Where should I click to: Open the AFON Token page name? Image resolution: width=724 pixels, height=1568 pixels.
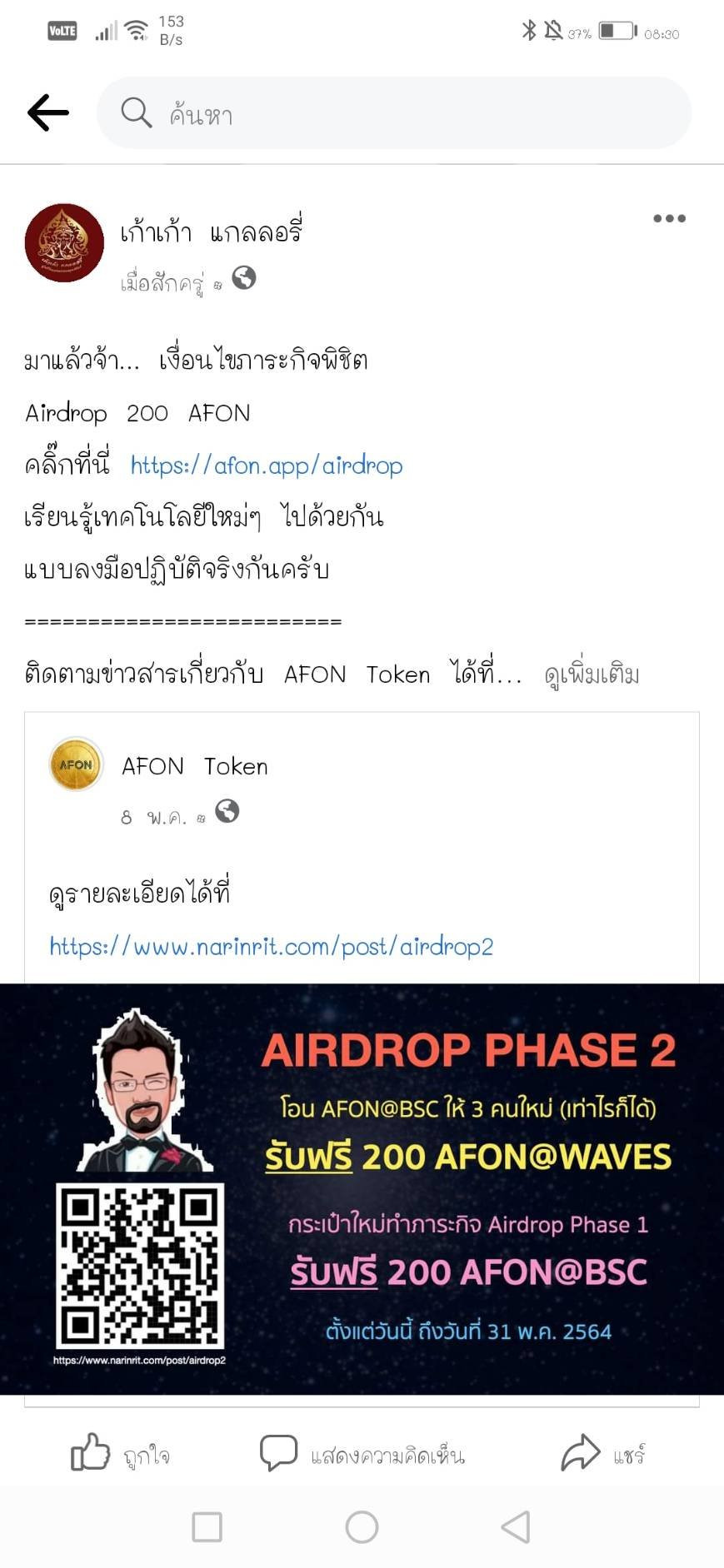[x=195, y=766]
